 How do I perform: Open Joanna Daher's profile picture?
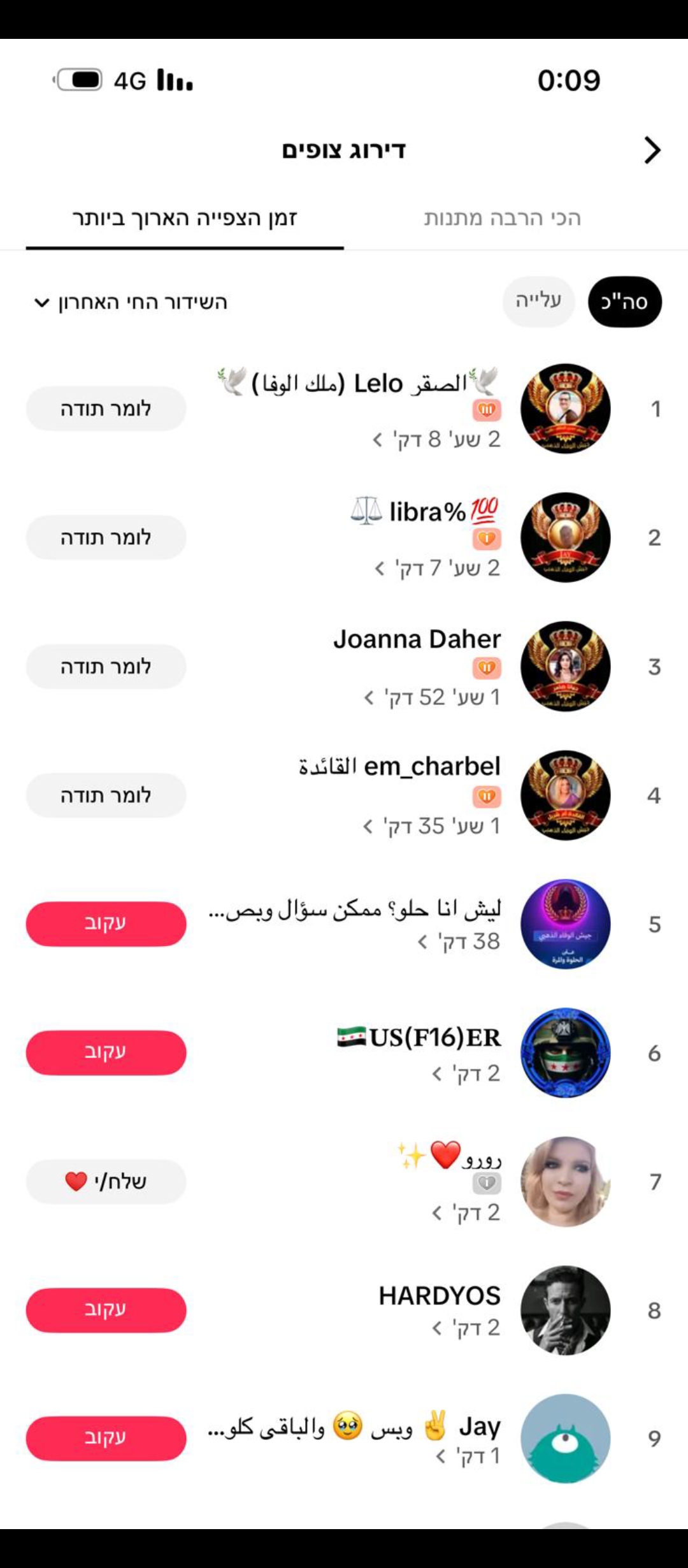click(x=565, y=667)
